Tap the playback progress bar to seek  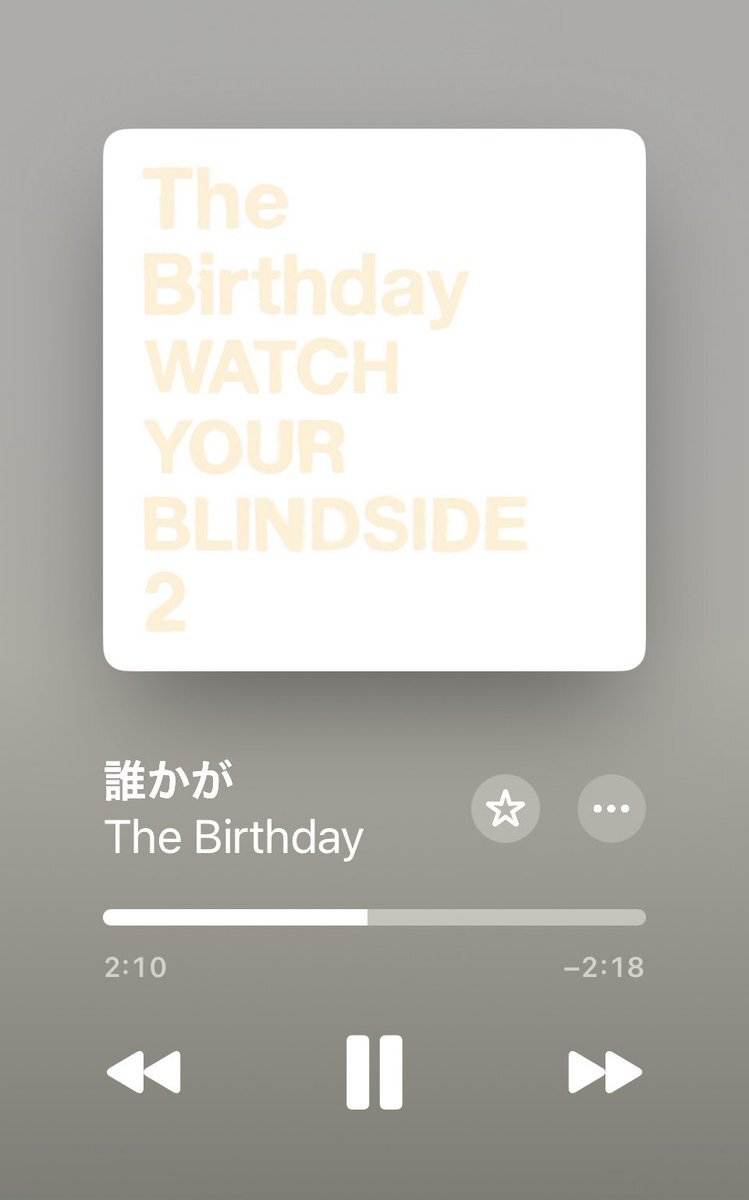374,917
